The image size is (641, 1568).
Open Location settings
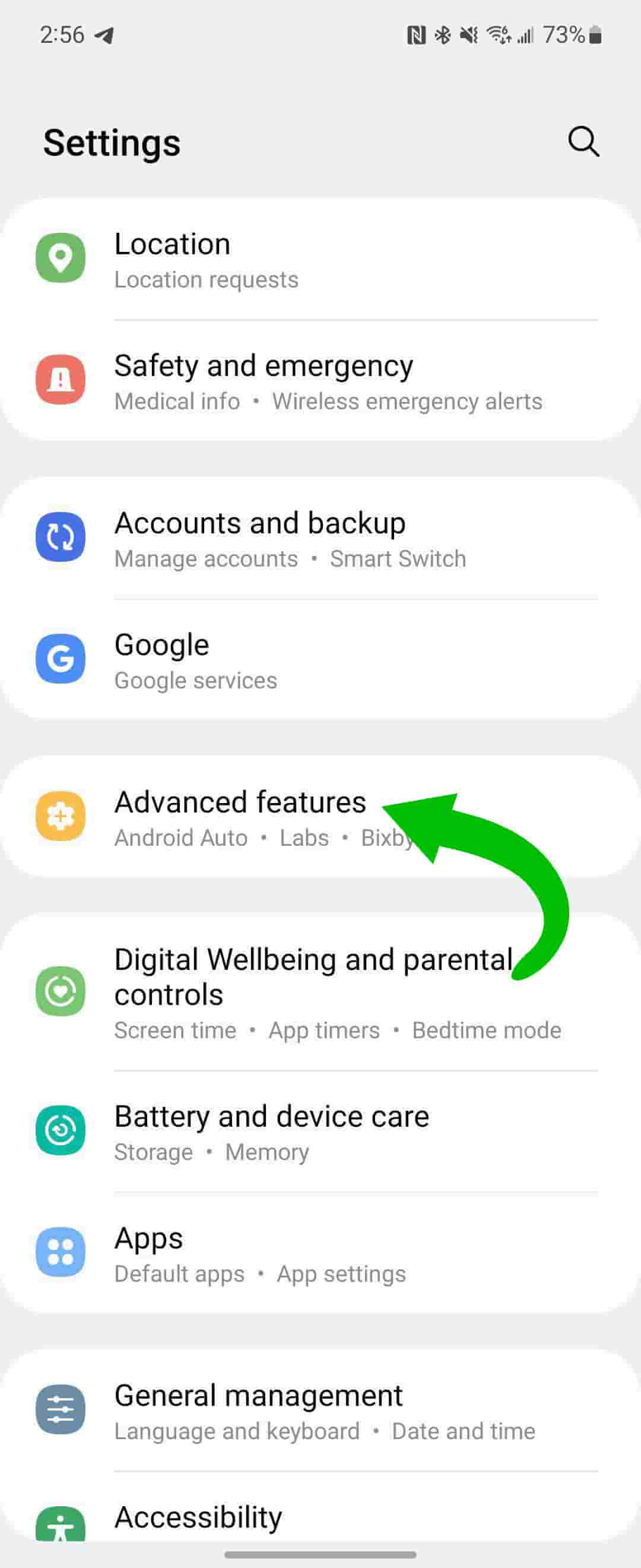pyautogui.click(x=320, y=260)
